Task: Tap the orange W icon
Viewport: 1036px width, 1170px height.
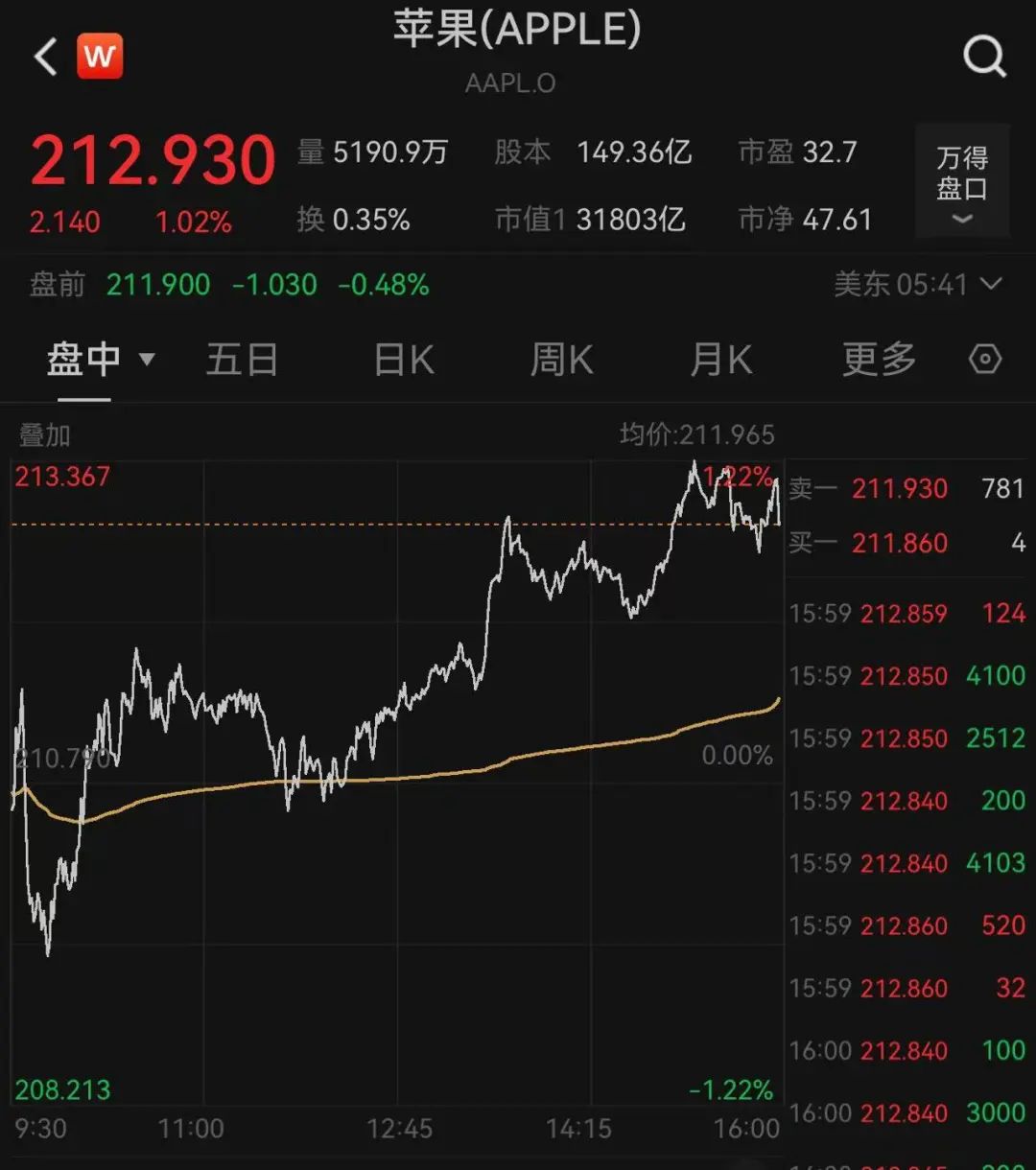Action: click(x=100, y=57)
